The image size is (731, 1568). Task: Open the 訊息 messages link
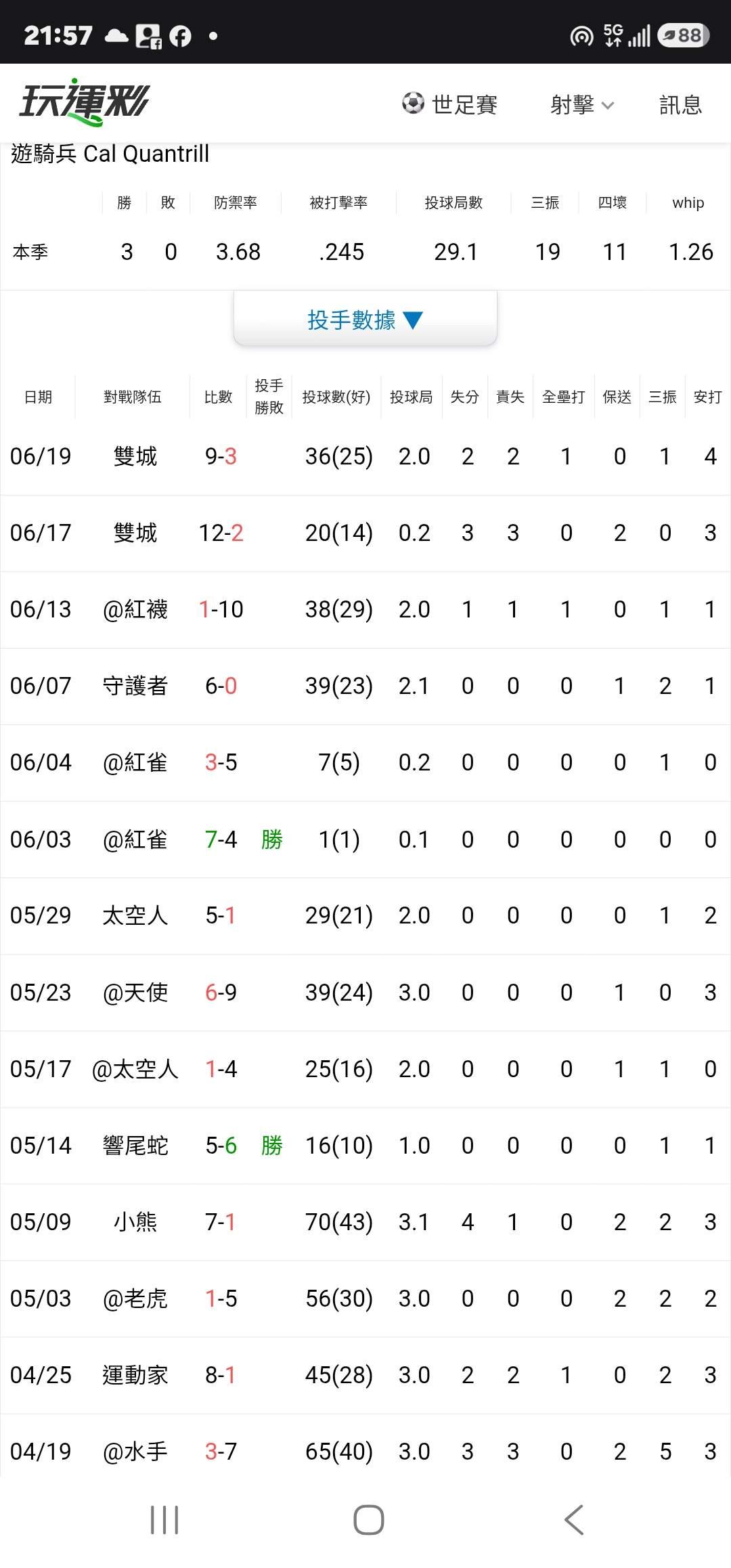[x=680, y=105]
